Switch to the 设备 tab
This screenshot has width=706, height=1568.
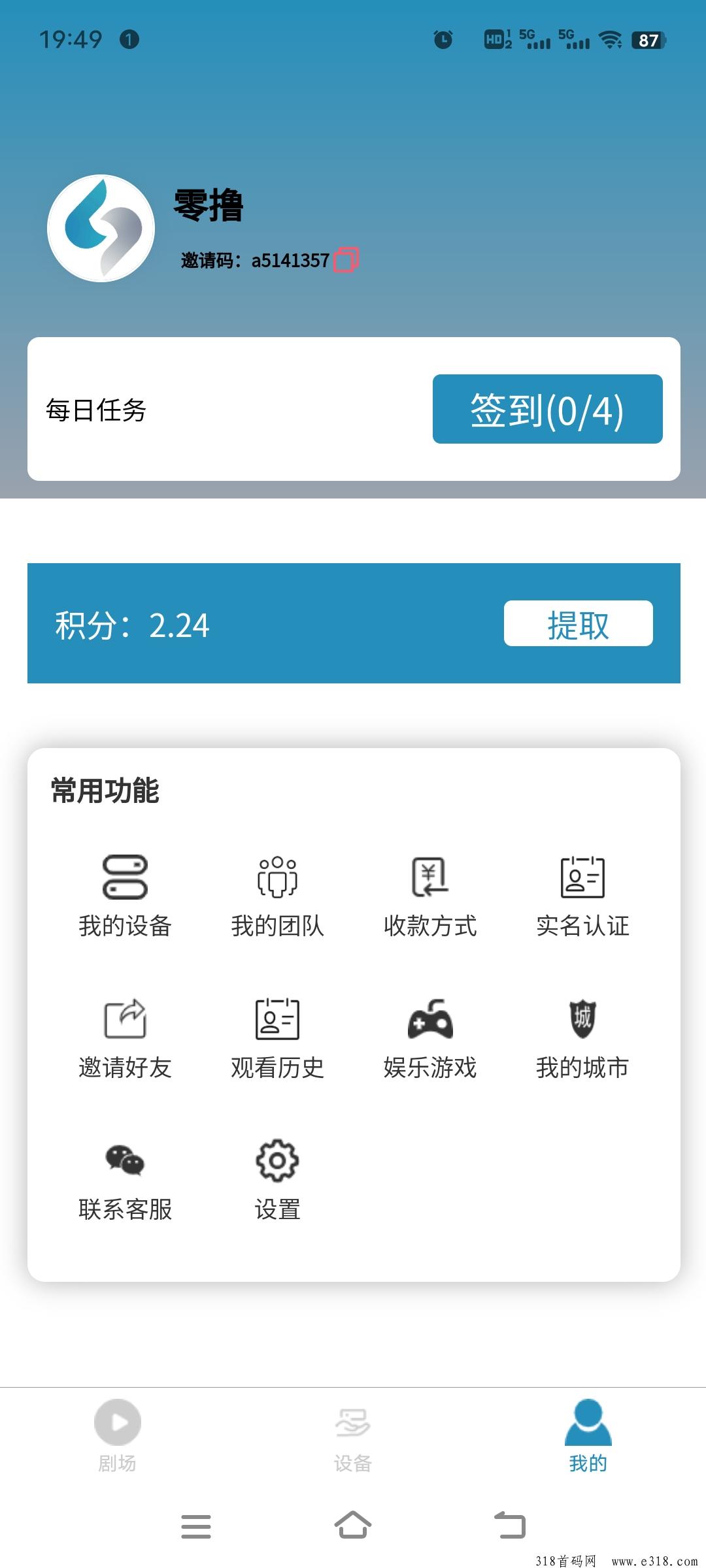(x=353, y=1435)
